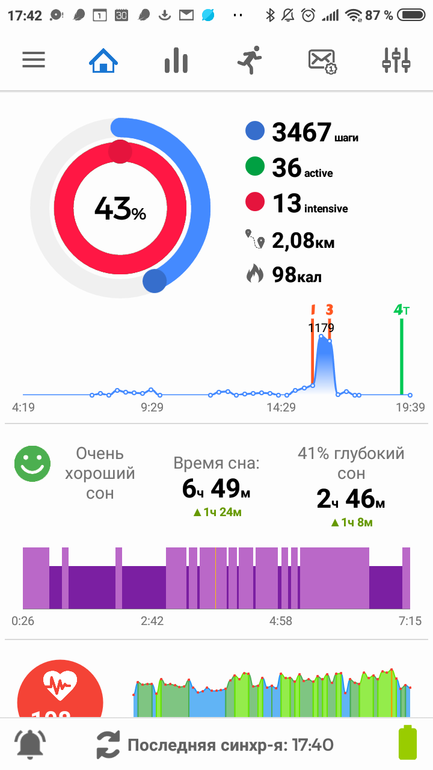The height and width of the screenshot is (770, 433).
Task: Tap the red heart rate circle
Action: pos(60,692)
